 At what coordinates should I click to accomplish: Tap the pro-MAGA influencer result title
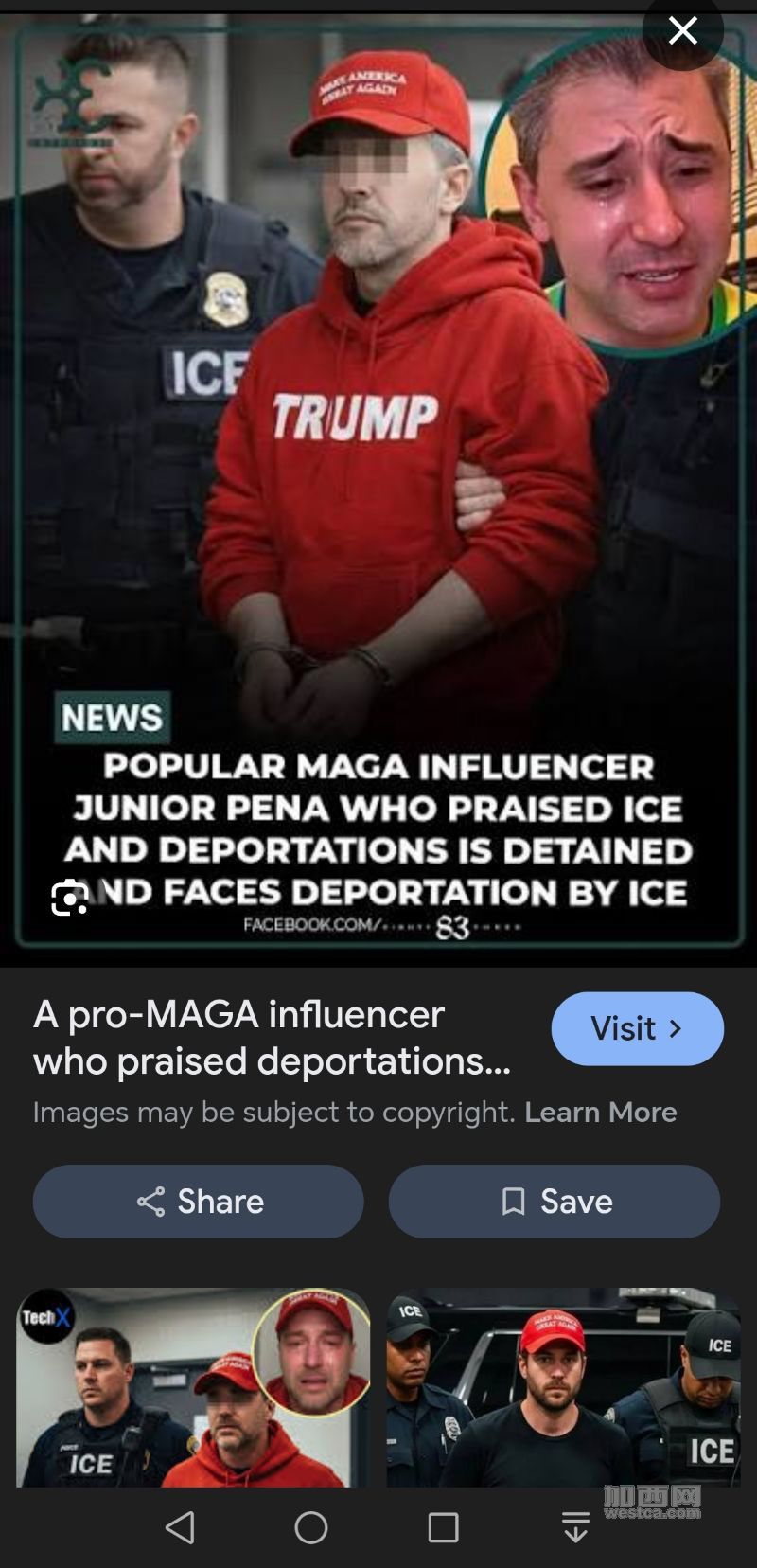pyautogui.click(x=273, y=1038)
